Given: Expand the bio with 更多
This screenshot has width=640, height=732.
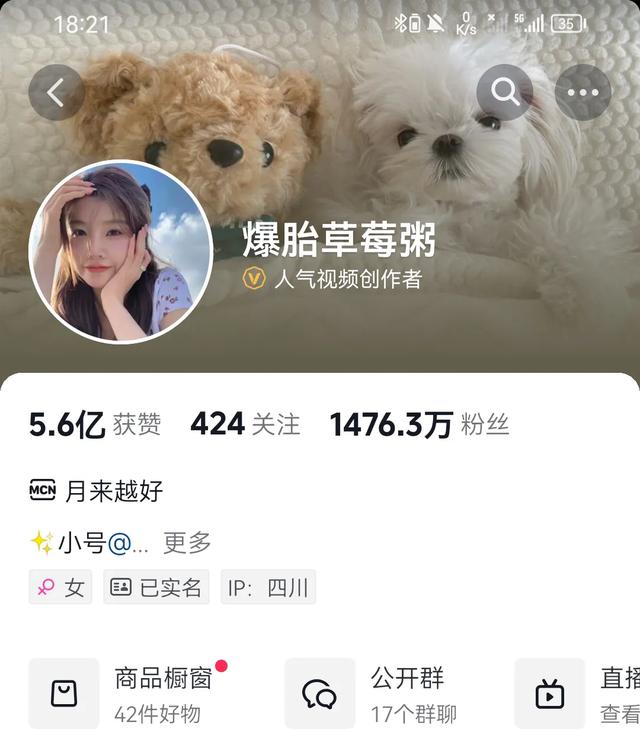Looking at the screenshot, I should coord(187,543).
